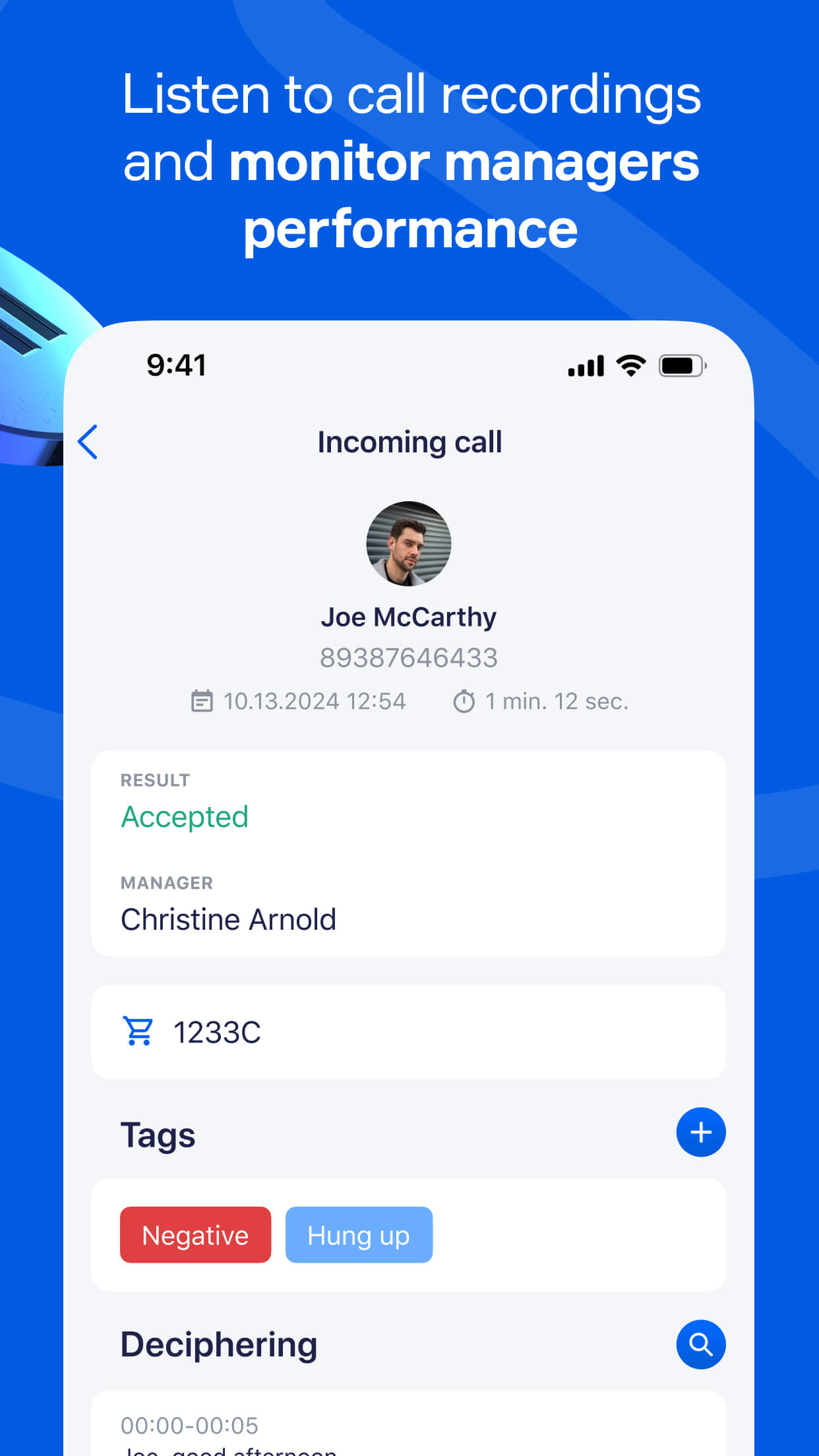Click the call duration stopwatch icon
This screenshot has height=1456, width=819.
(x=464, y=701)
